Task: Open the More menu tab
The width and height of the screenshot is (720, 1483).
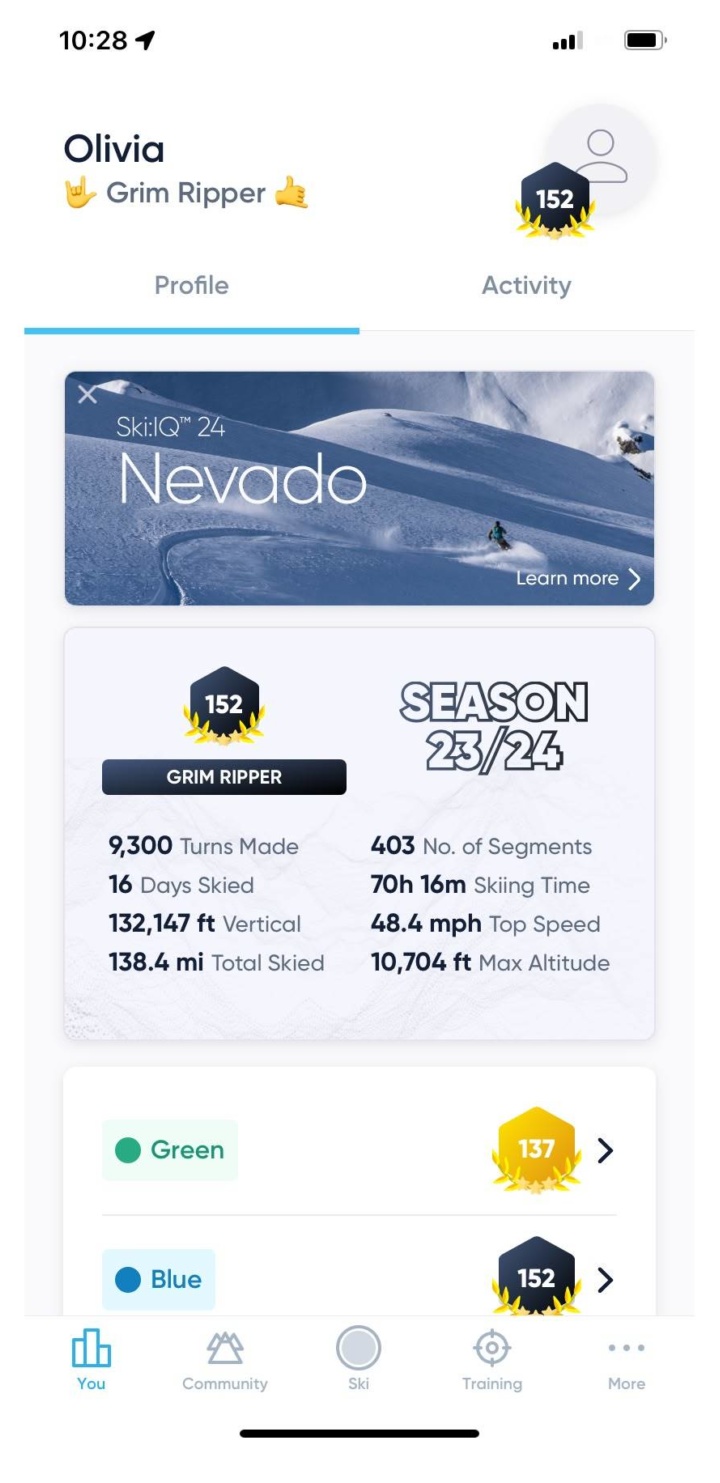Action: [626, 1361]
